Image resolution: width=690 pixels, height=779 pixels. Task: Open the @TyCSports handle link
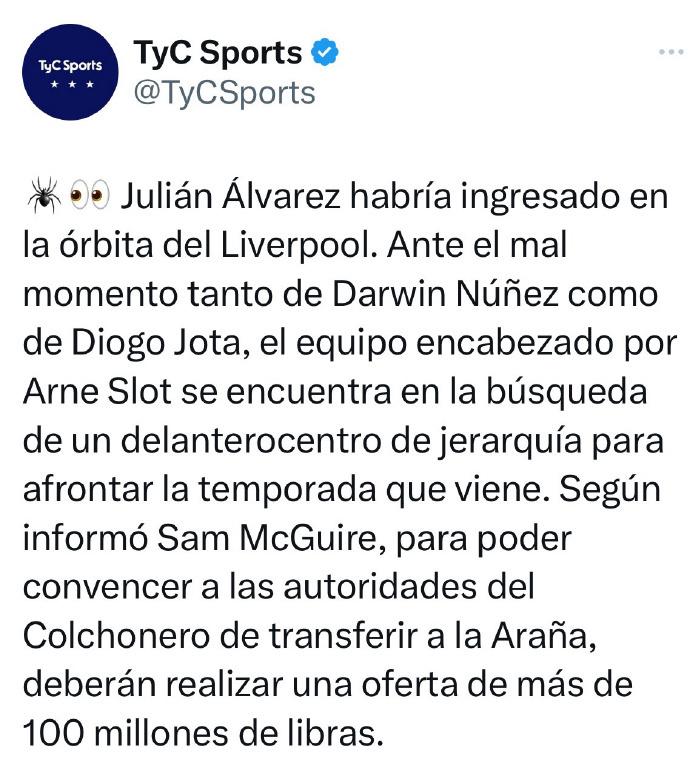[224, 93]
